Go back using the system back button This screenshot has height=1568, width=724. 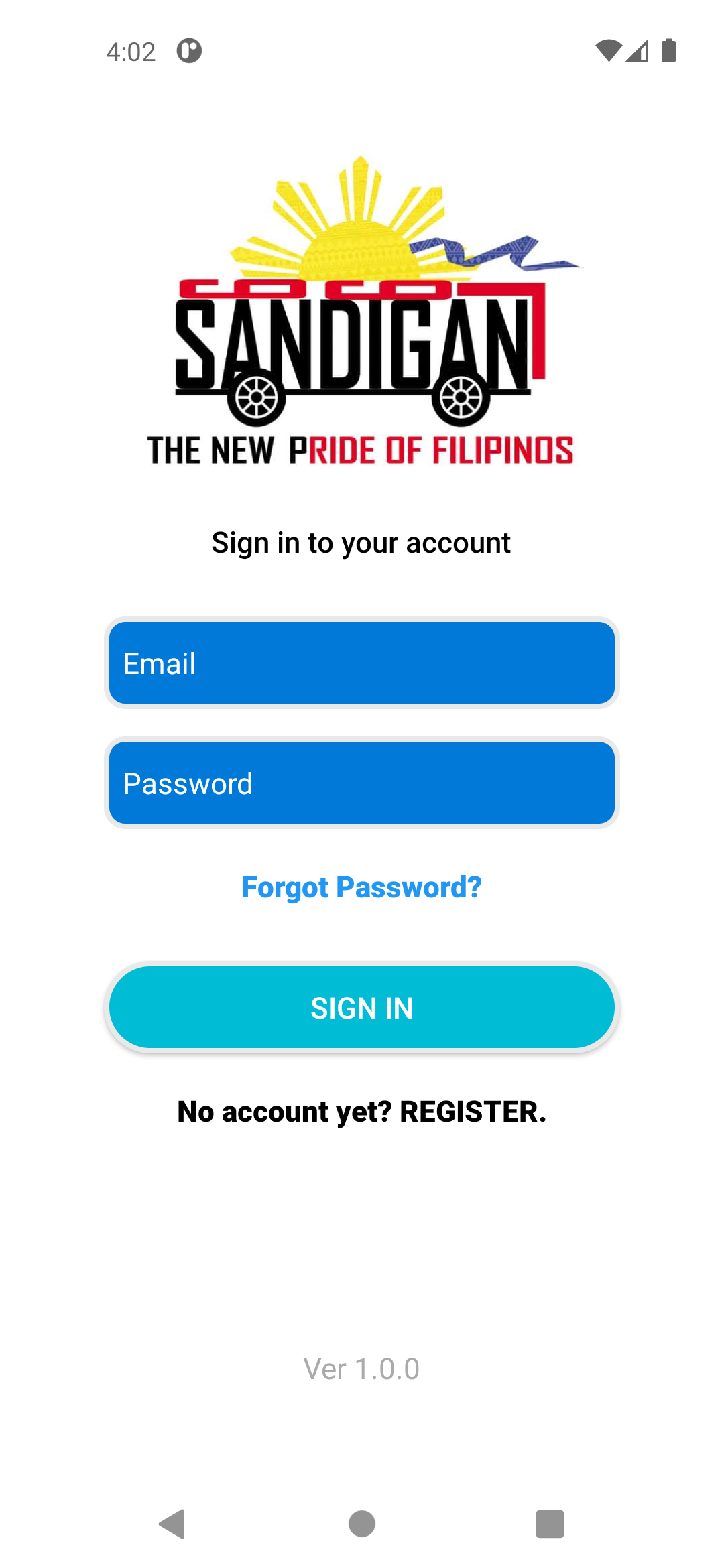(x=173, y=1524)
